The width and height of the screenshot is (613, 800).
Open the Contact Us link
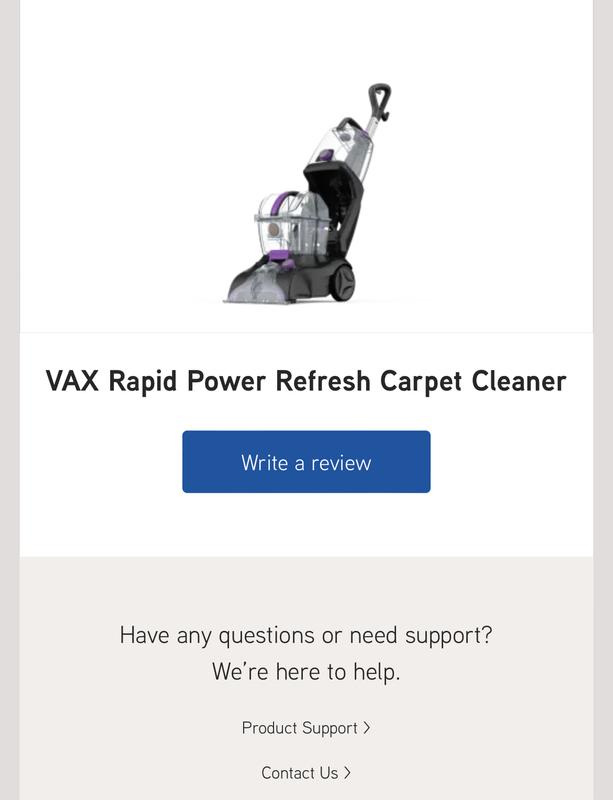pyautogui.click(x=305, y=773)
